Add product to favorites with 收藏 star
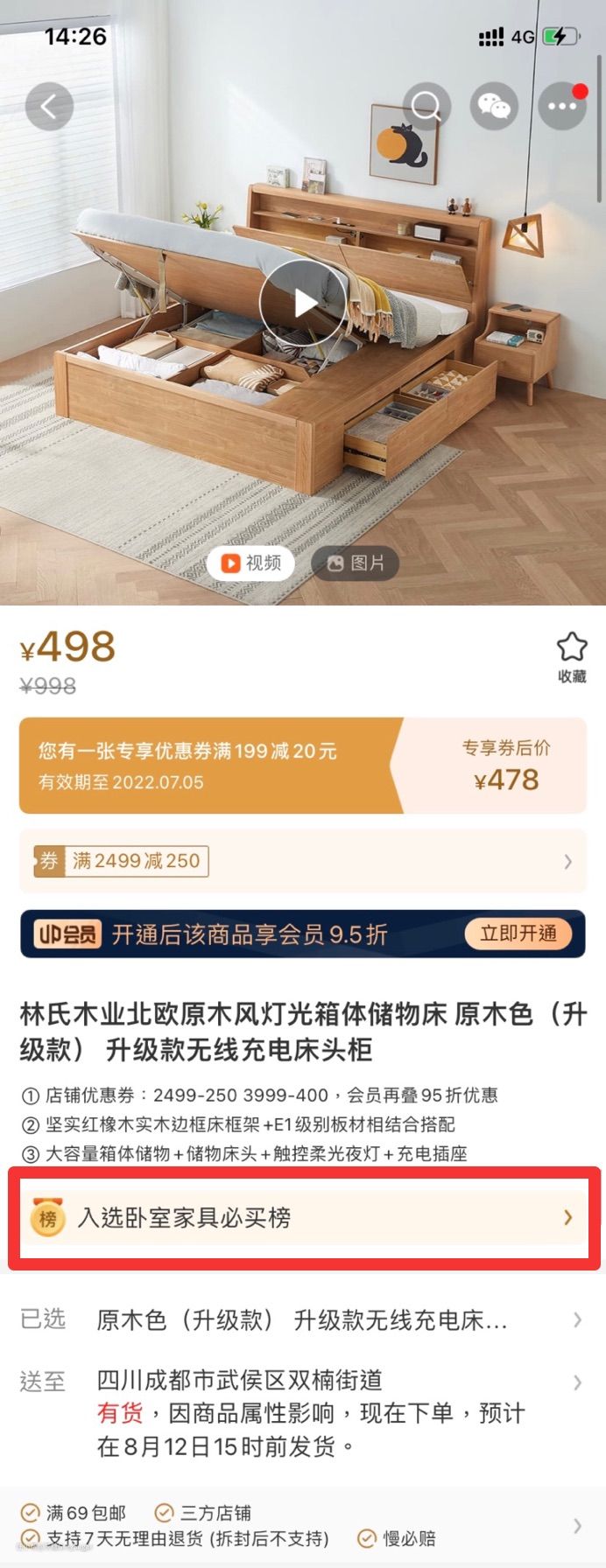The height and width of the screenshot is (1568, 606). (572, 656)
